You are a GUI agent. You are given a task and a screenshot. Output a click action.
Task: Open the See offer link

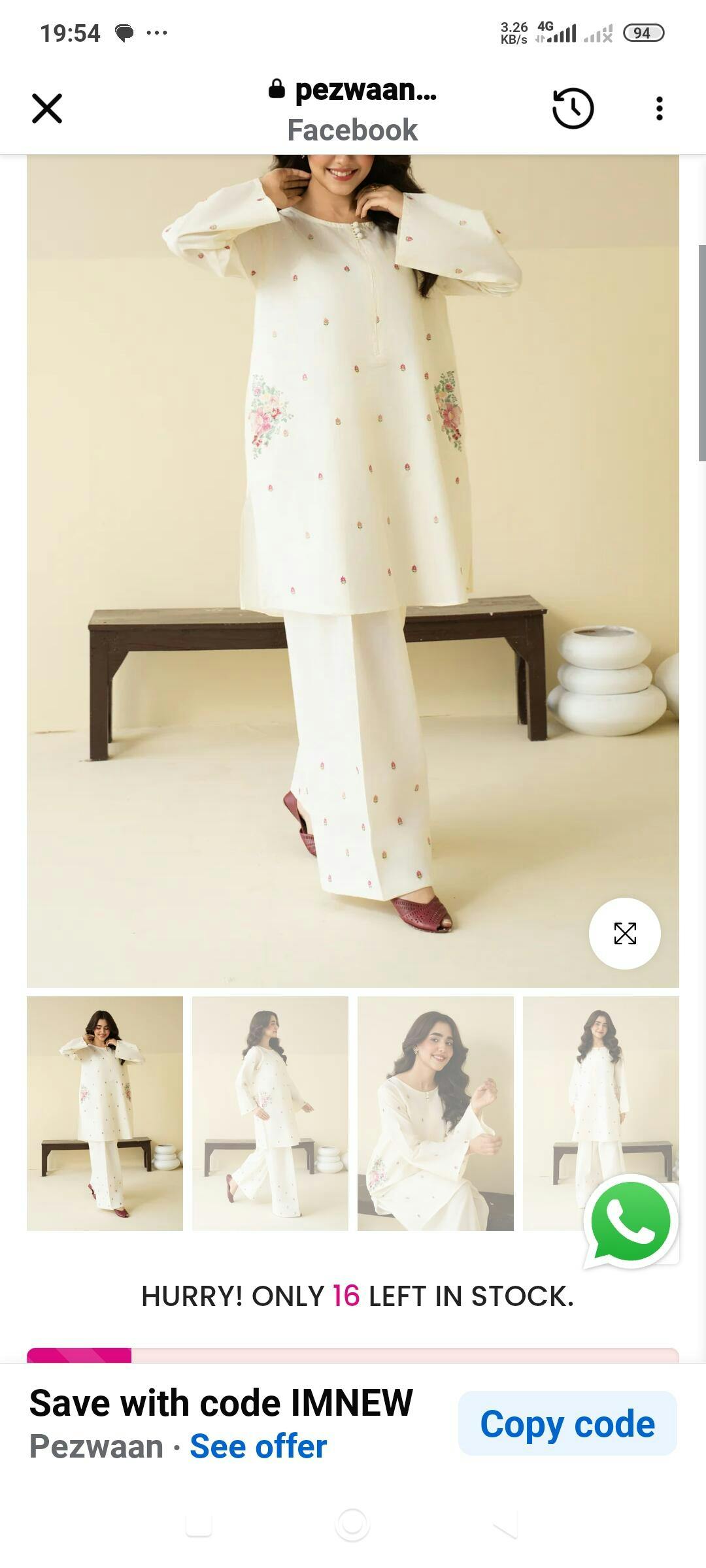pyautogui.click(x=258, y=1446)
